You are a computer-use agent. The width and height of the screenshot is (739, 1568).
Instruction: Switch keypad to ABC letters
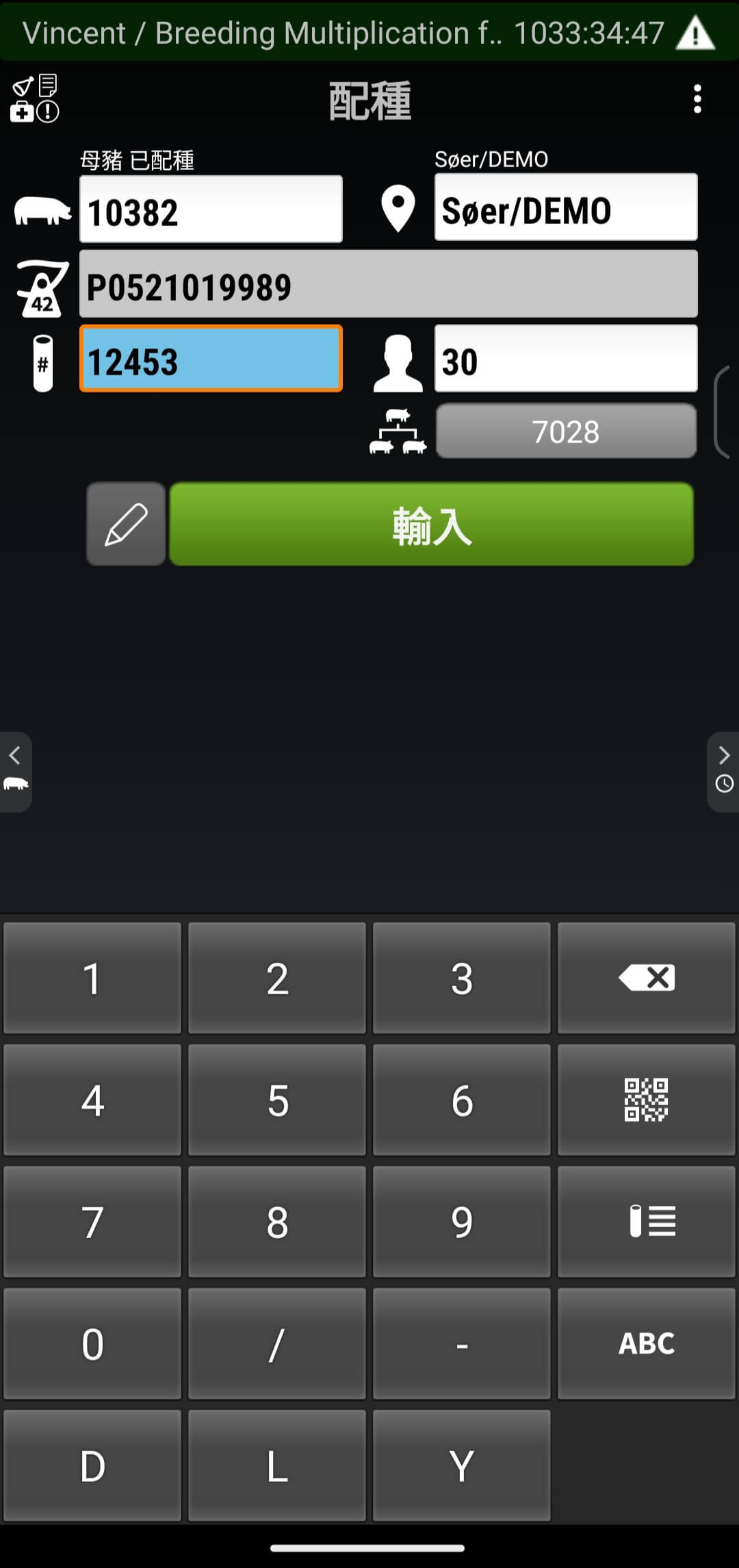pyautogui.click(x=646, y=1343)
